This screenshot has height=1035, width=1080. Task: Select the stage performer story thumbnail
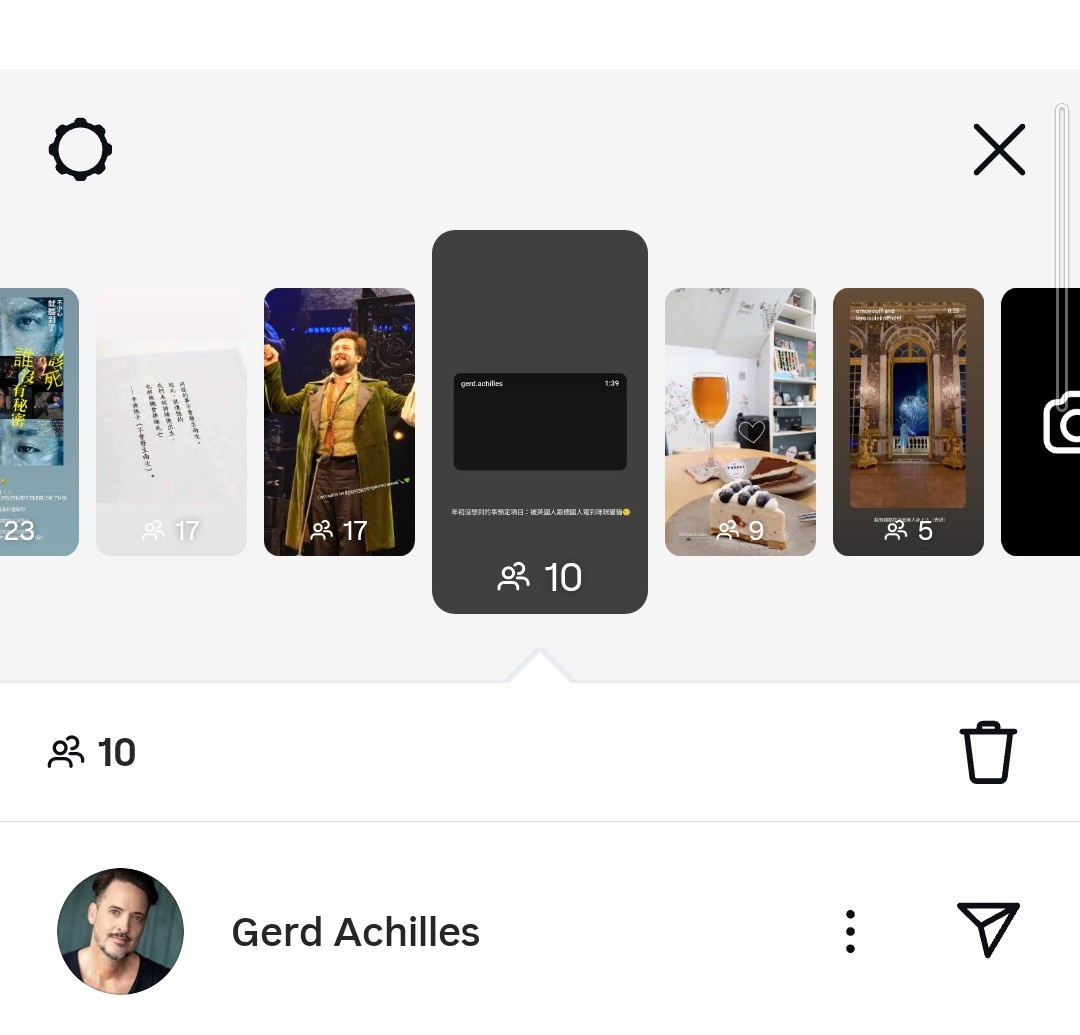pyautogui.click(x=339, y=421)
